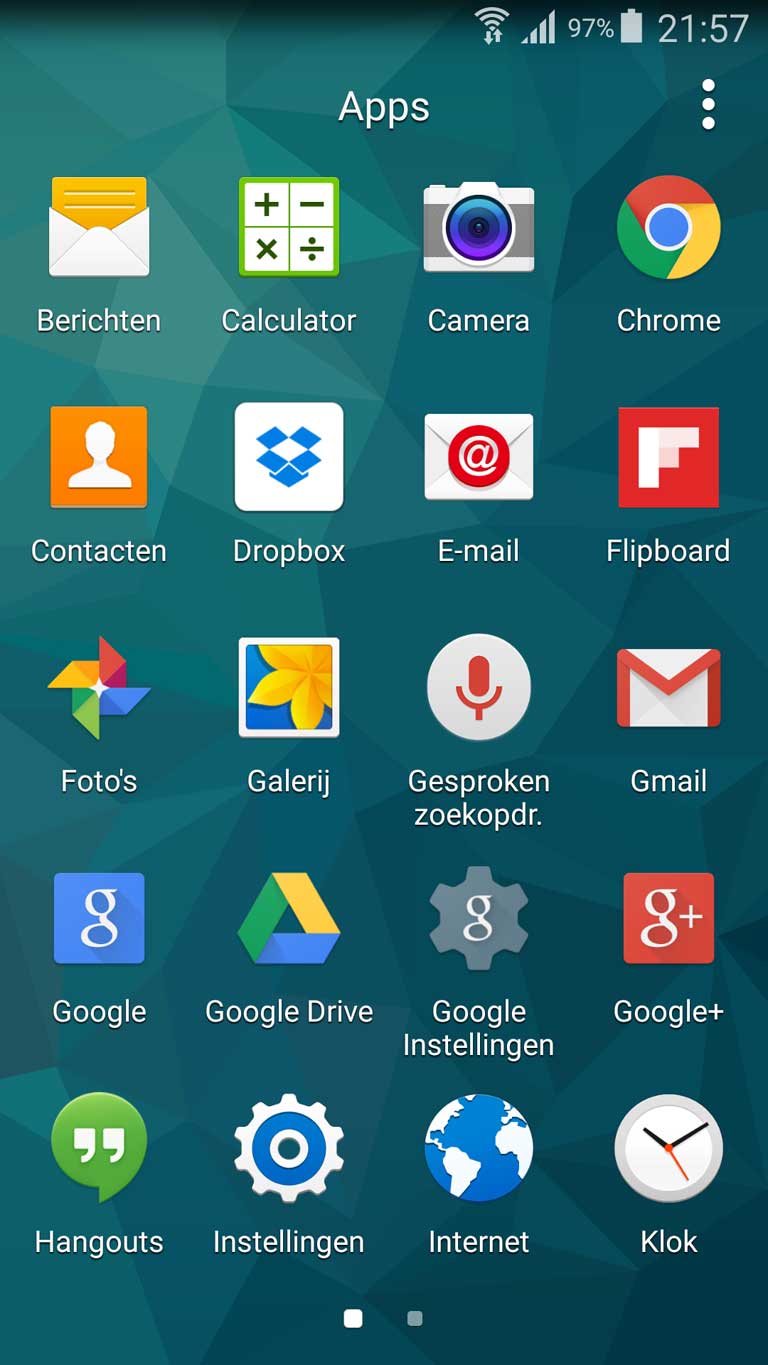Go to the second apps page indicator
This screenshot has width=768, height=1365.
coord(415,1319)
